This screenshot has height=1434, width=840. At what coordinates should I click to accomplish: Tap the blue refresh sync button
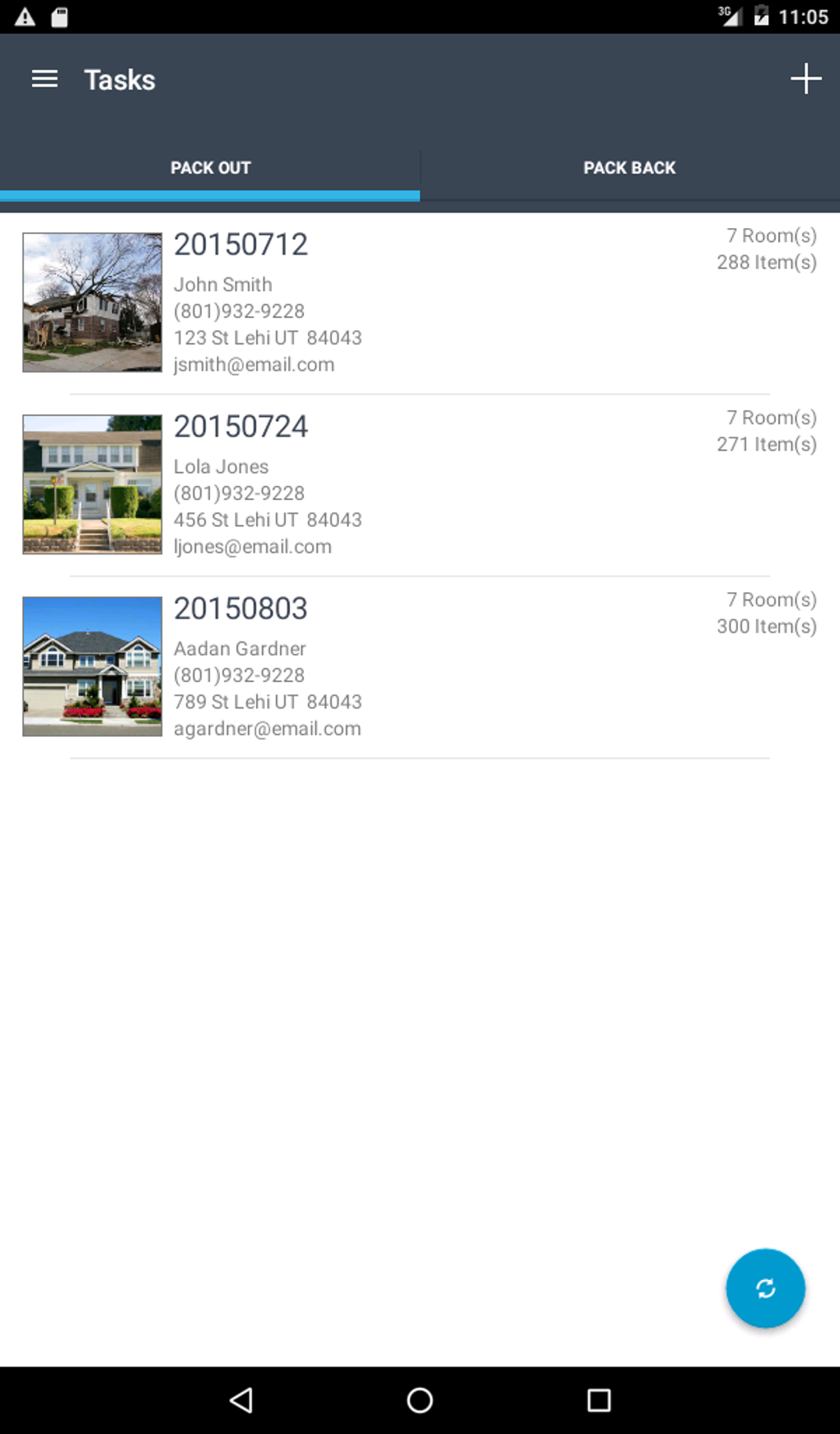(765, 1288)
